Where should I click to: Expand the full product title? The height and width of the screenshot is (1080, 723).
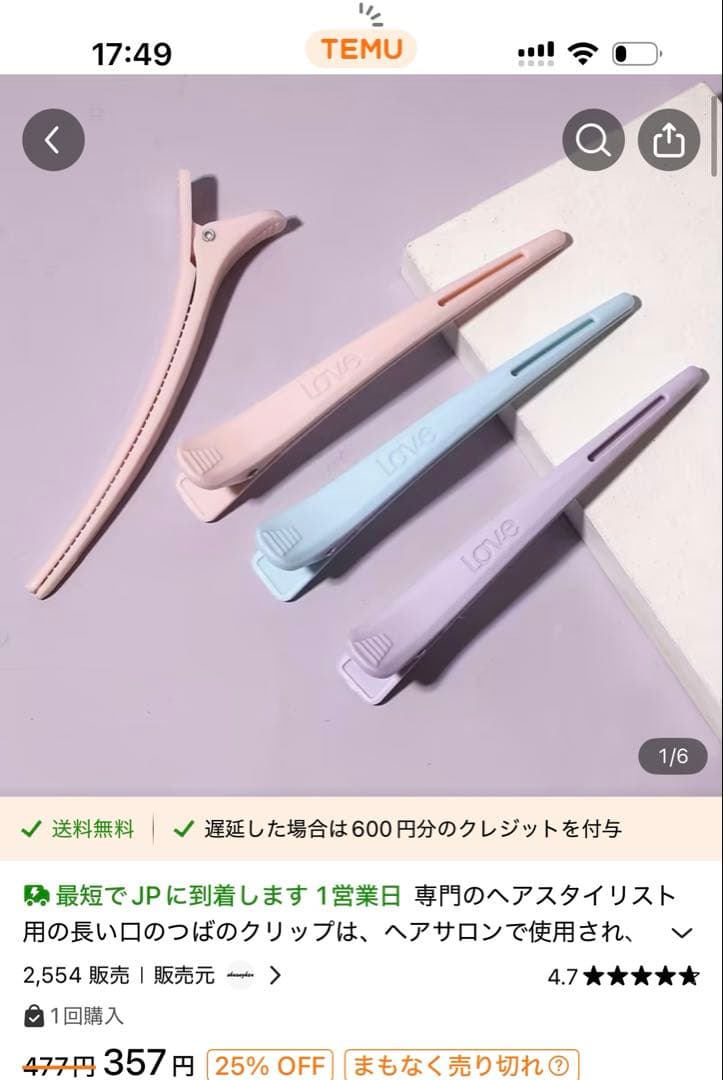[682, 933]
